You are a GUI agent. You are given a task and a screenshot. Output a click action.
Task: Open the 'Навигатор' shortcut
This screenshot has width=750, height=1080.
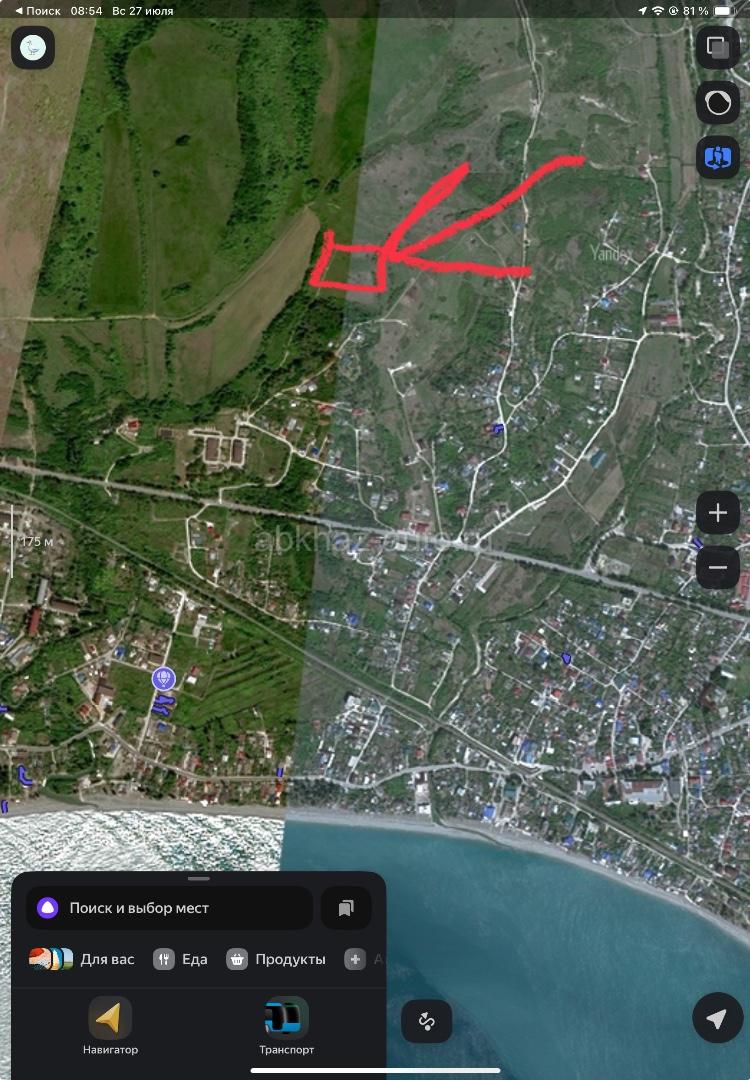(x=110, y=1025)
